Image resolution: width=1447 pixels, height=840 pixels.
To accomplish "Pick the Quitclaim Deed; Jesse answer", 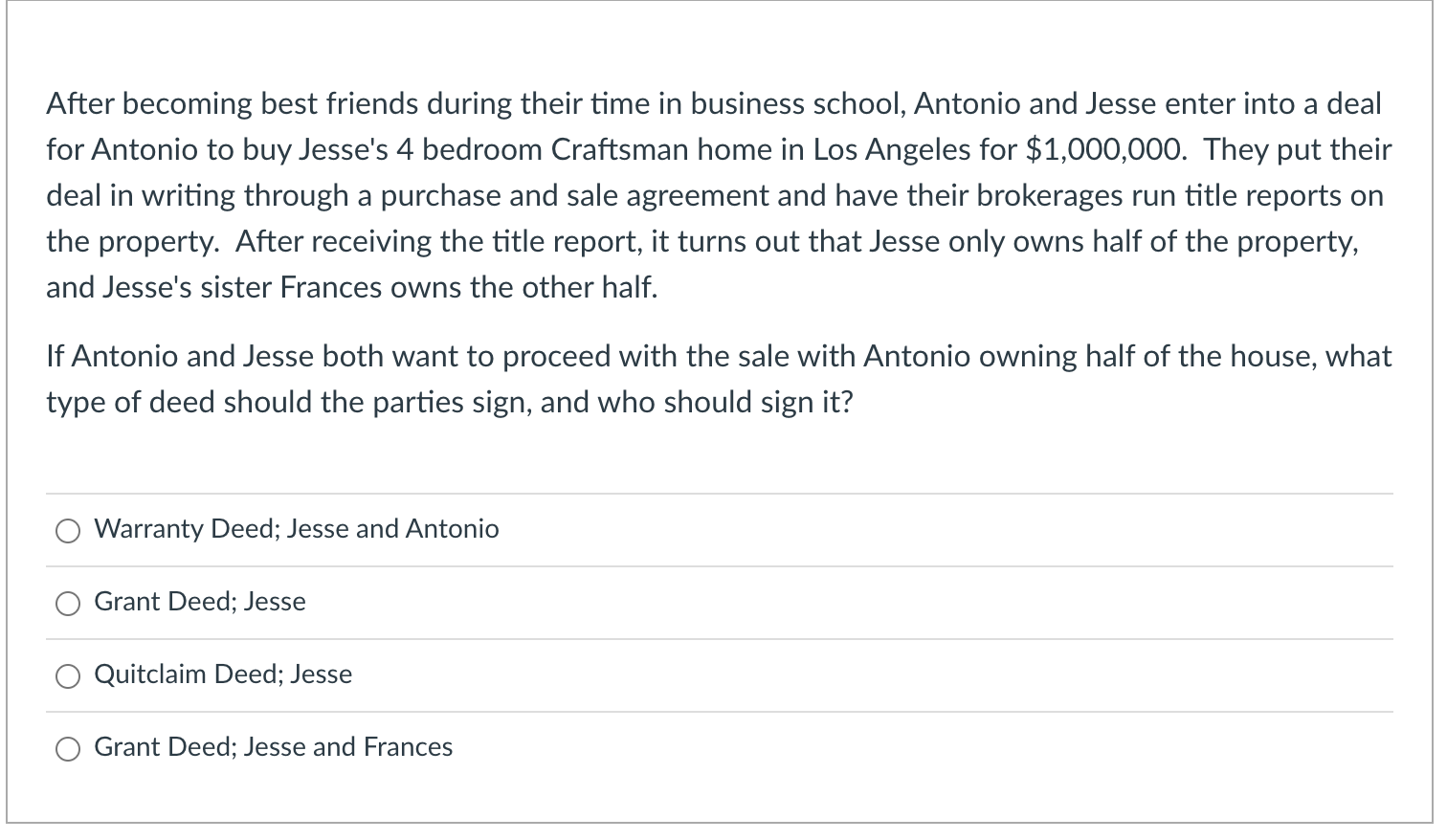I will click(x=68, y=676).
